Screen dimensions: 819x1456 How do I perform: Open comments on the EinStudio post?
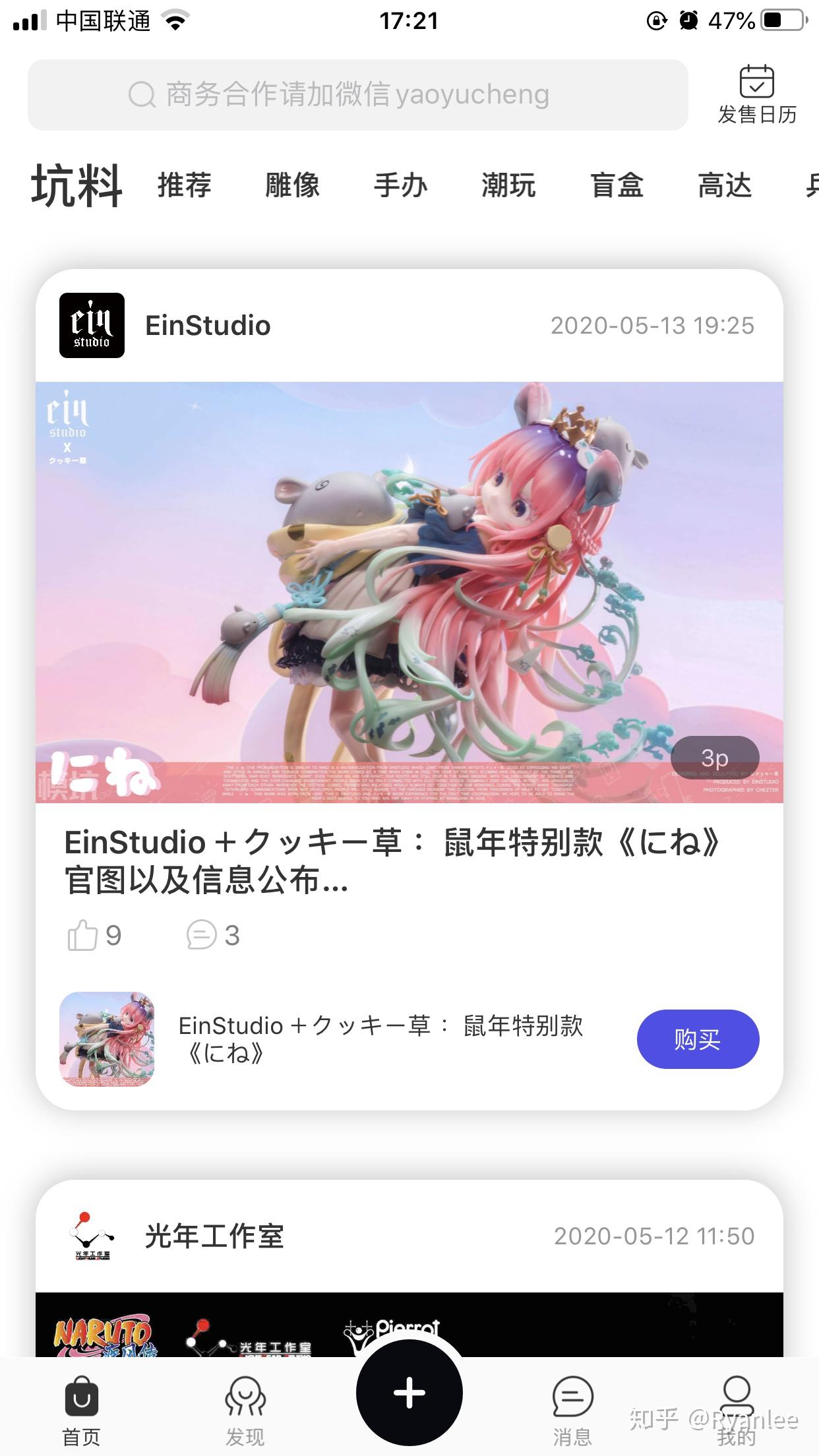(213, 935)
